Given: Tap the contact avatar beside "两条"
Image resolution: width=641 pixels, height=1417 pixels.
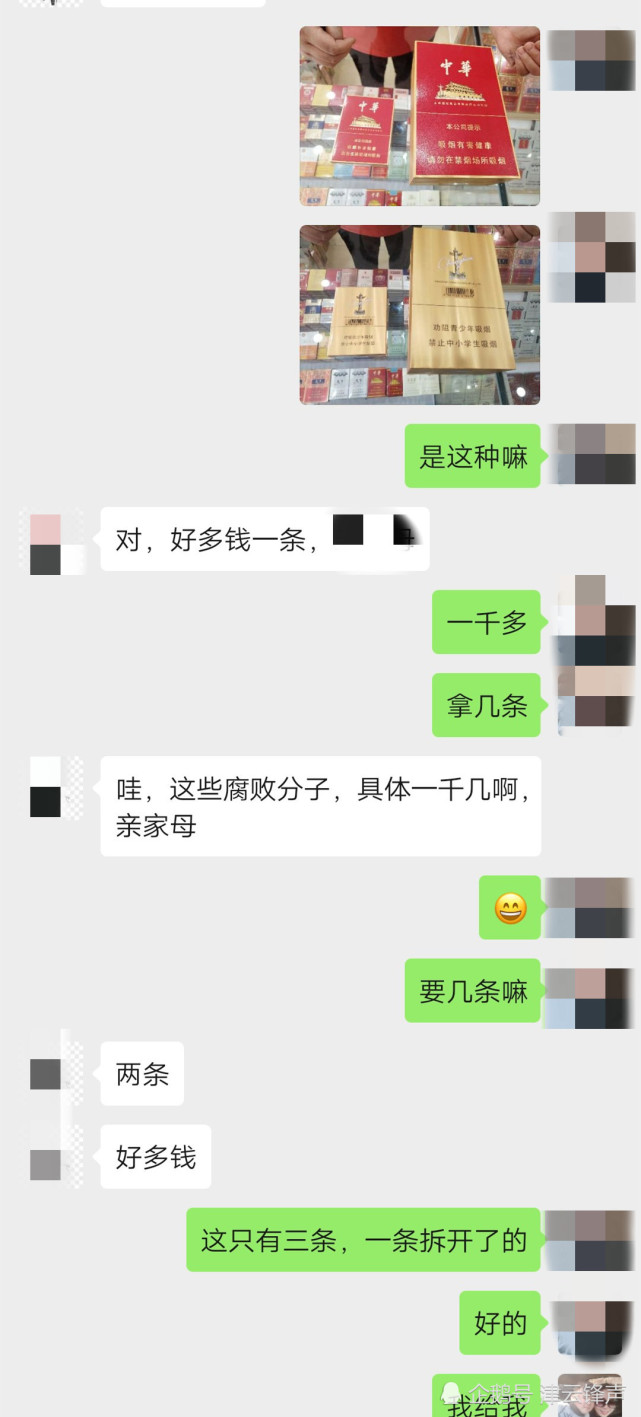Looking at the screenshot, I should pos(46,1074).
